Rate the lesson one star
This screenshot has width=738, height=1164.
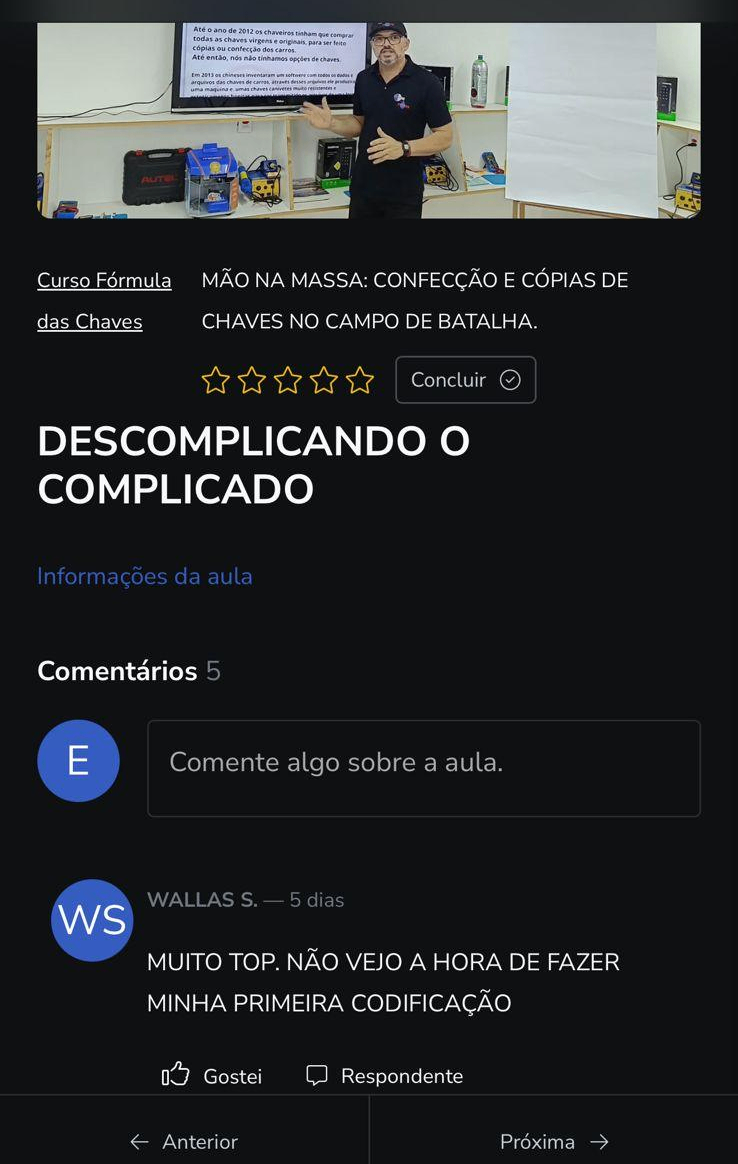click(x=216, y=381)
